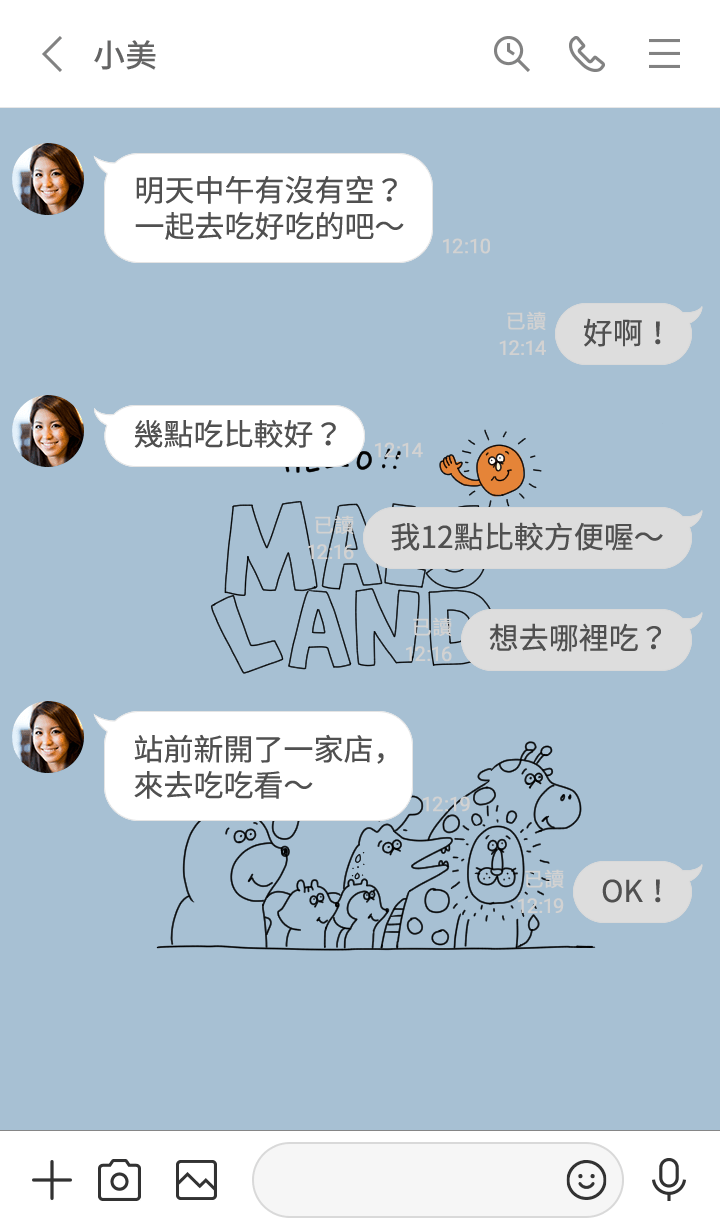This screenshot has height=1232, width=720.
Task: Open the plus attachment options
Action: click(52, 1181)
